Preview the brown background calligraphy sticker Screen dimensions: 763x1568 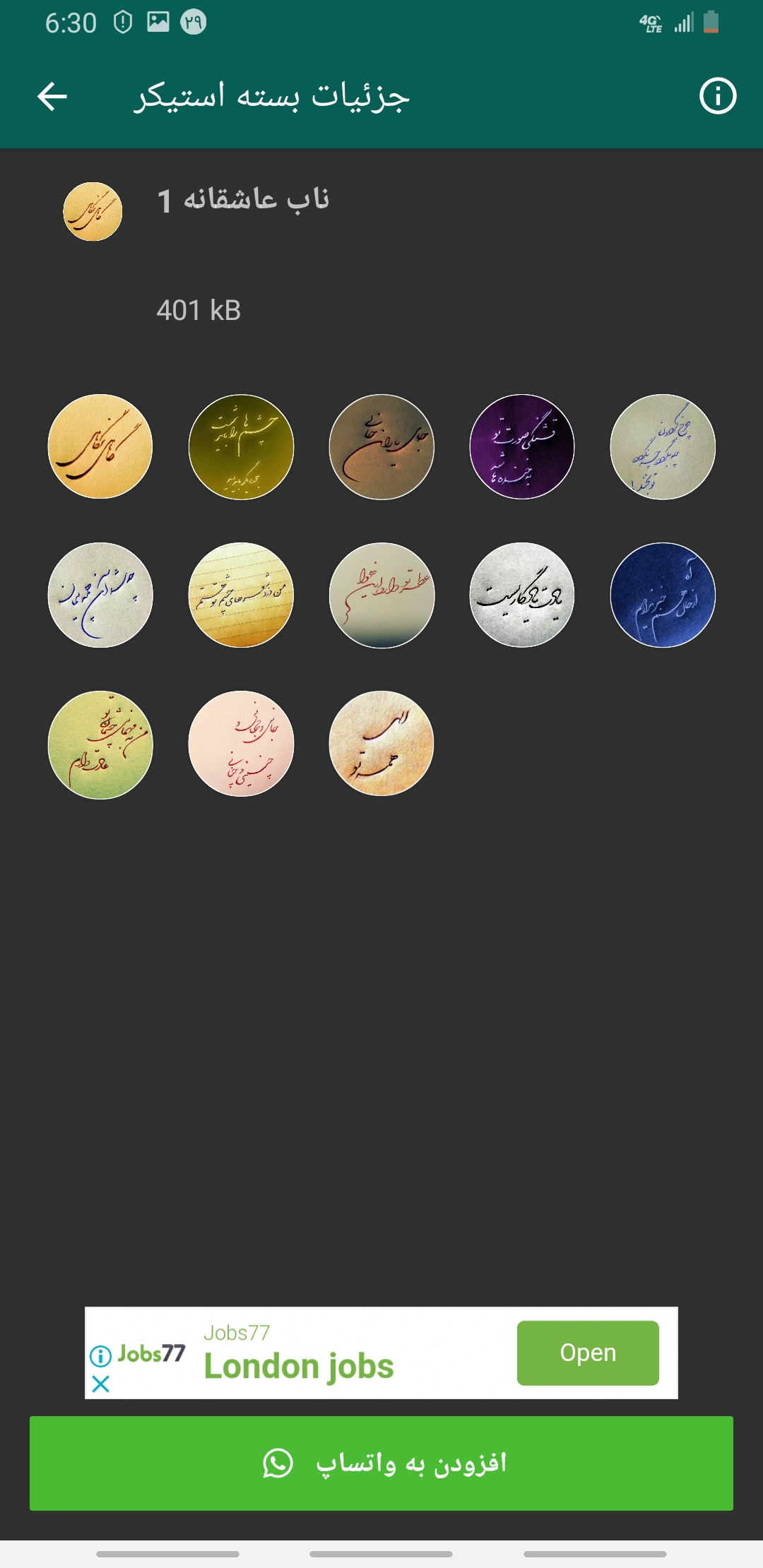tap(381, 446)
